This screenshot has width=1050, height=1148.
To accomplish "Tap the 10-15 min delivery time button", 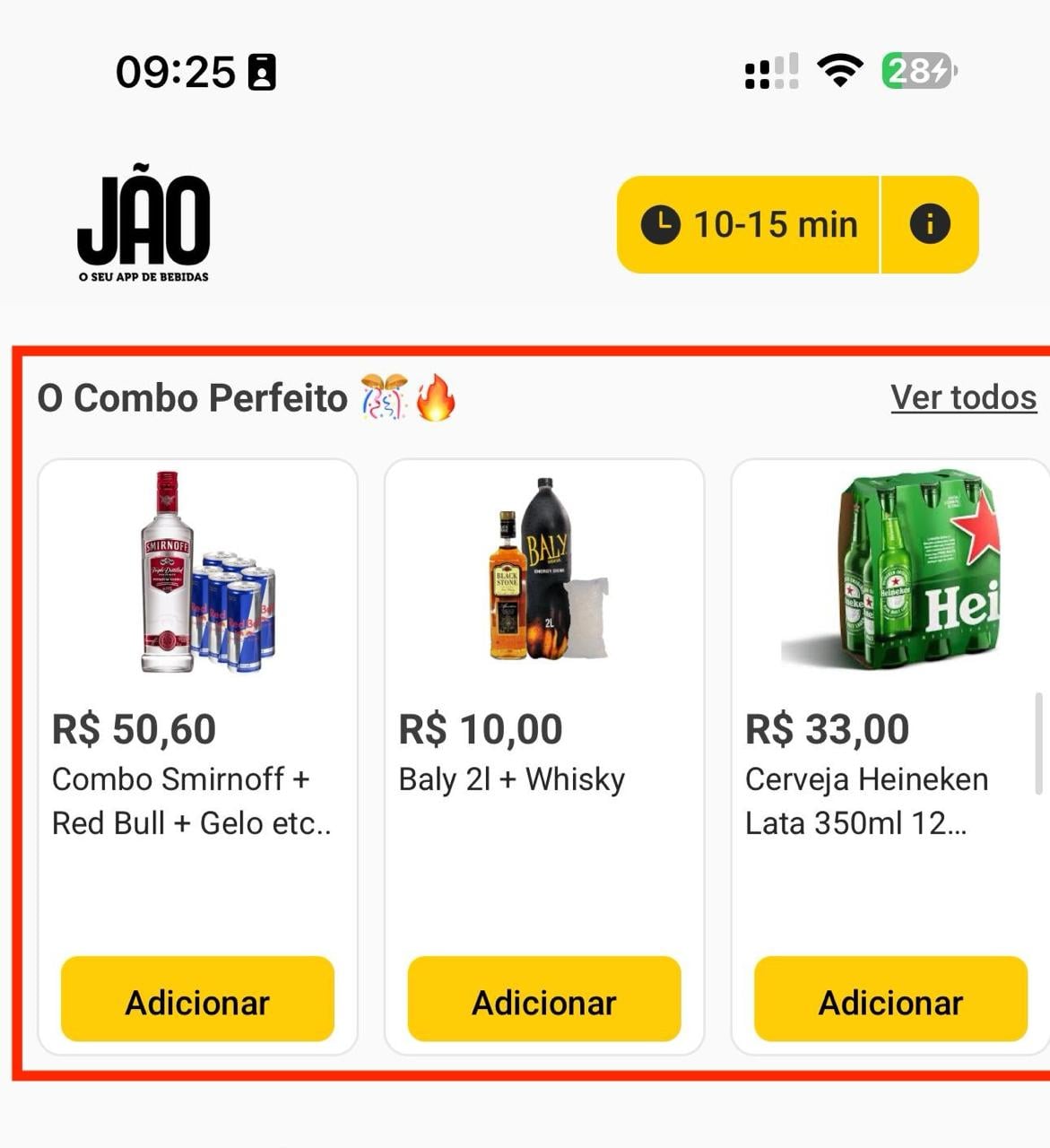I will (x=749, y=224).
